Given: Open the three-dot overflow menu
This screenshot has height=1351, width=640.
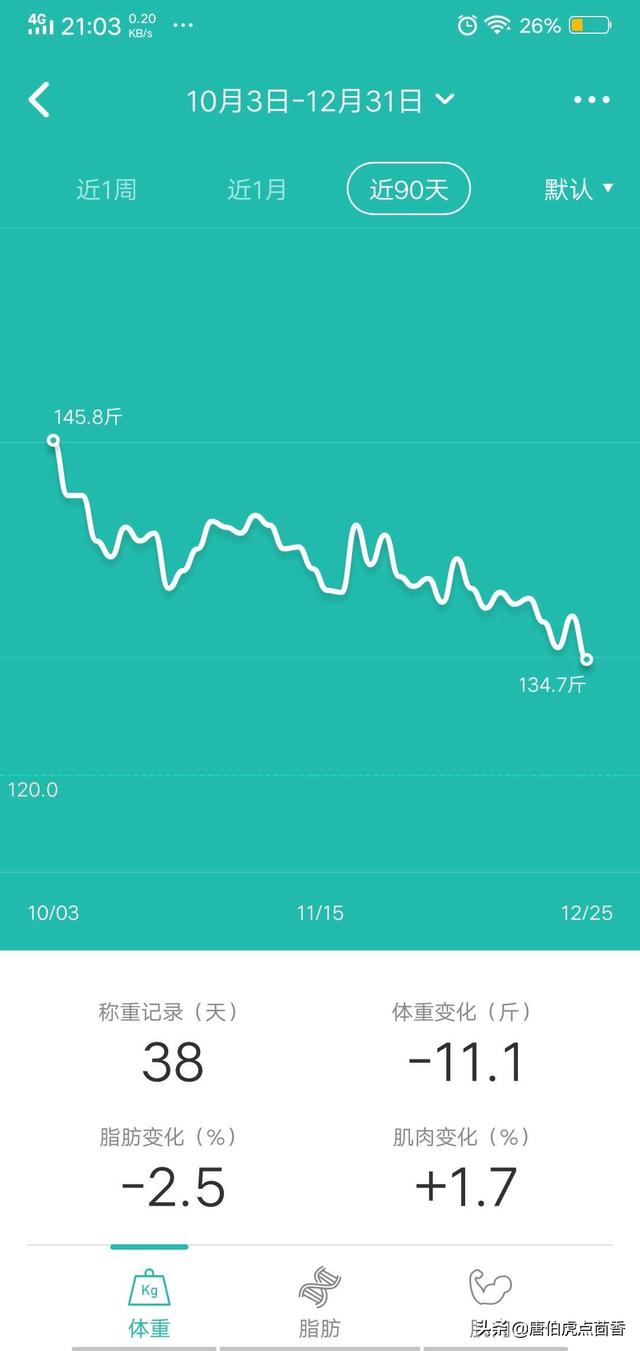Looking at the screenshot, I should [x=591, y=100].
